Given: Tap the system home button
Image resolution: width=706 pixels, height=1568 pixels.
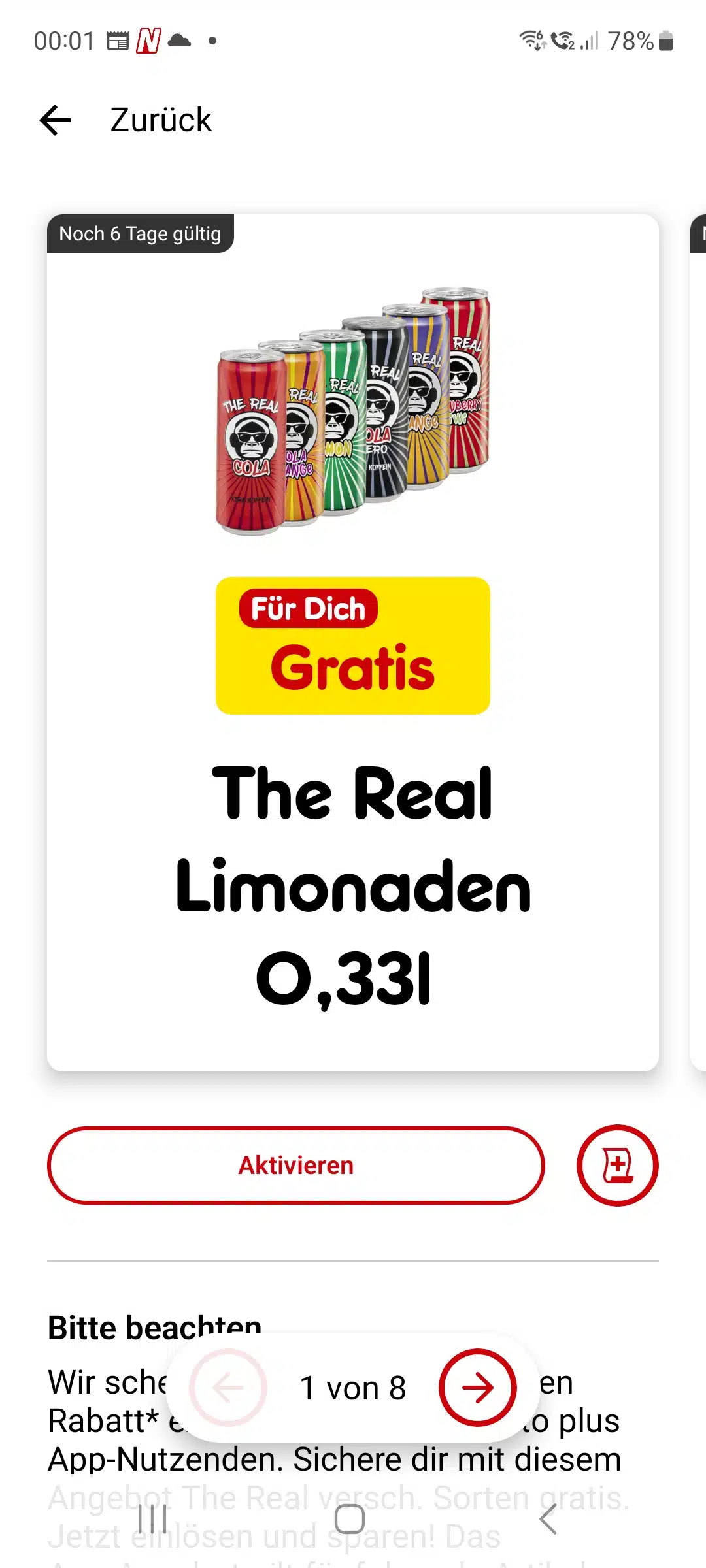Looking at the screenshot, I should pos(350,1519).
